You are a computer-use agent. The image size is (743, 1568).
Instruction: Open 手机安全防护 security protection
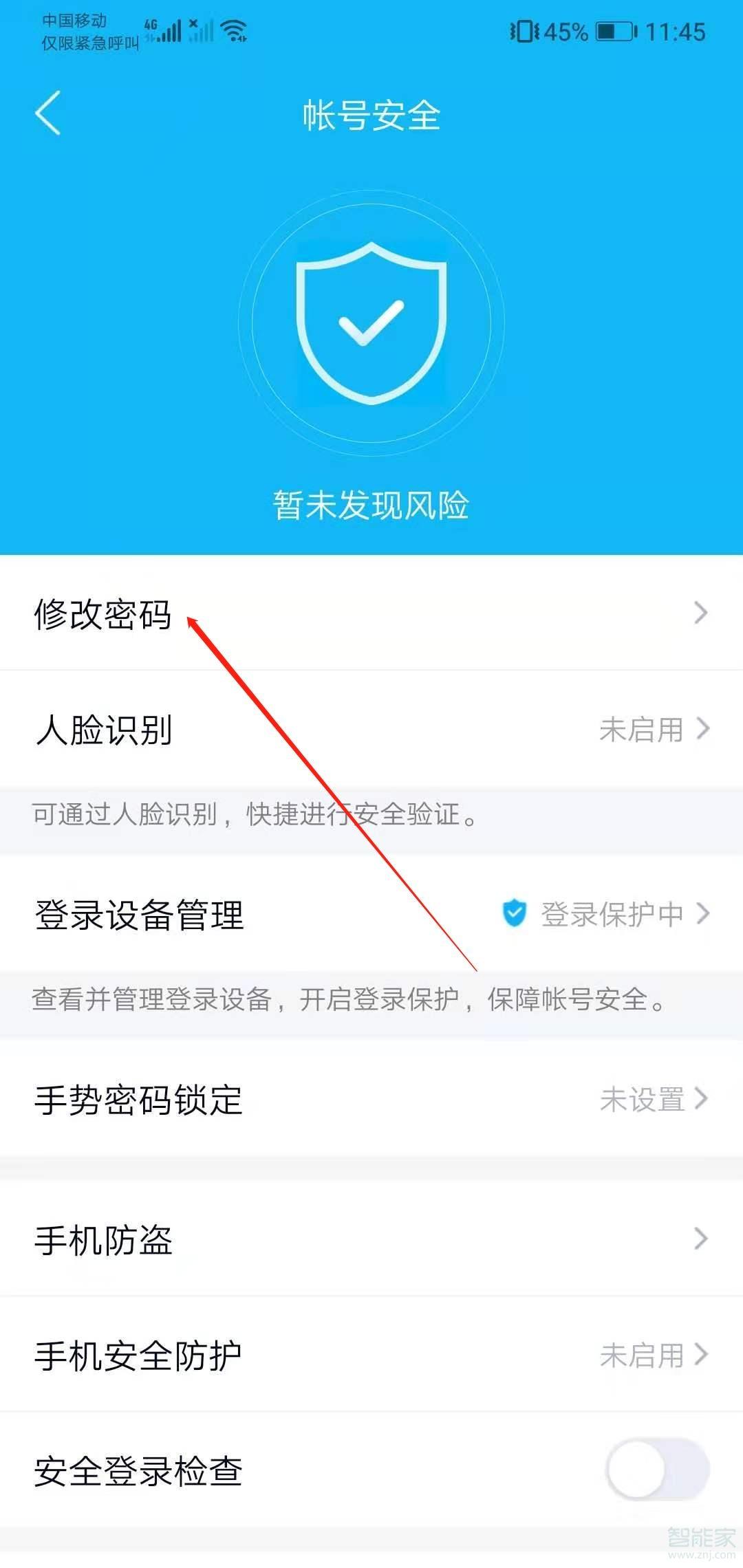pyautogui.click(x=371, y=1355)
